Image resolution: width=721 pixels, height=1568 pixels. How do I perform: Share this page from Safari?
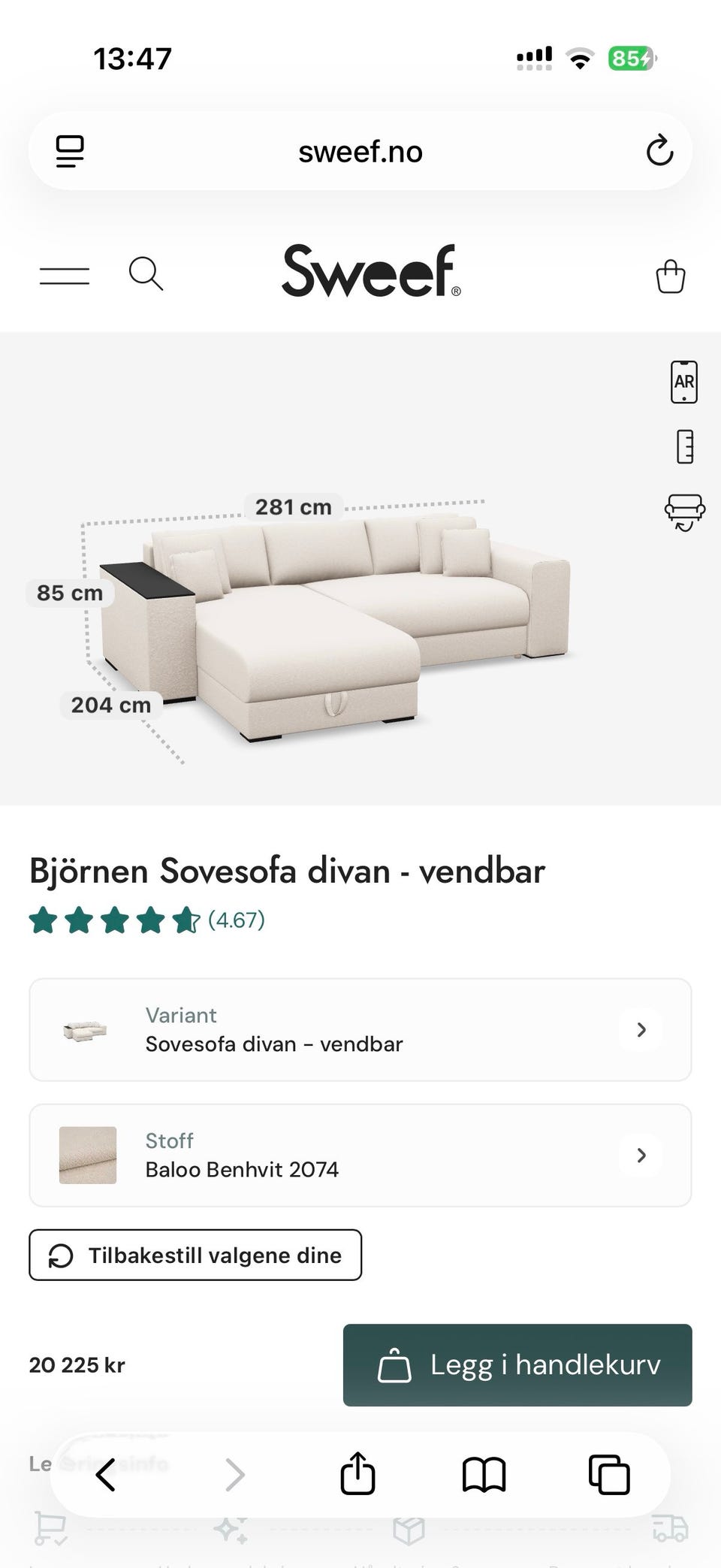point(357,1473)
